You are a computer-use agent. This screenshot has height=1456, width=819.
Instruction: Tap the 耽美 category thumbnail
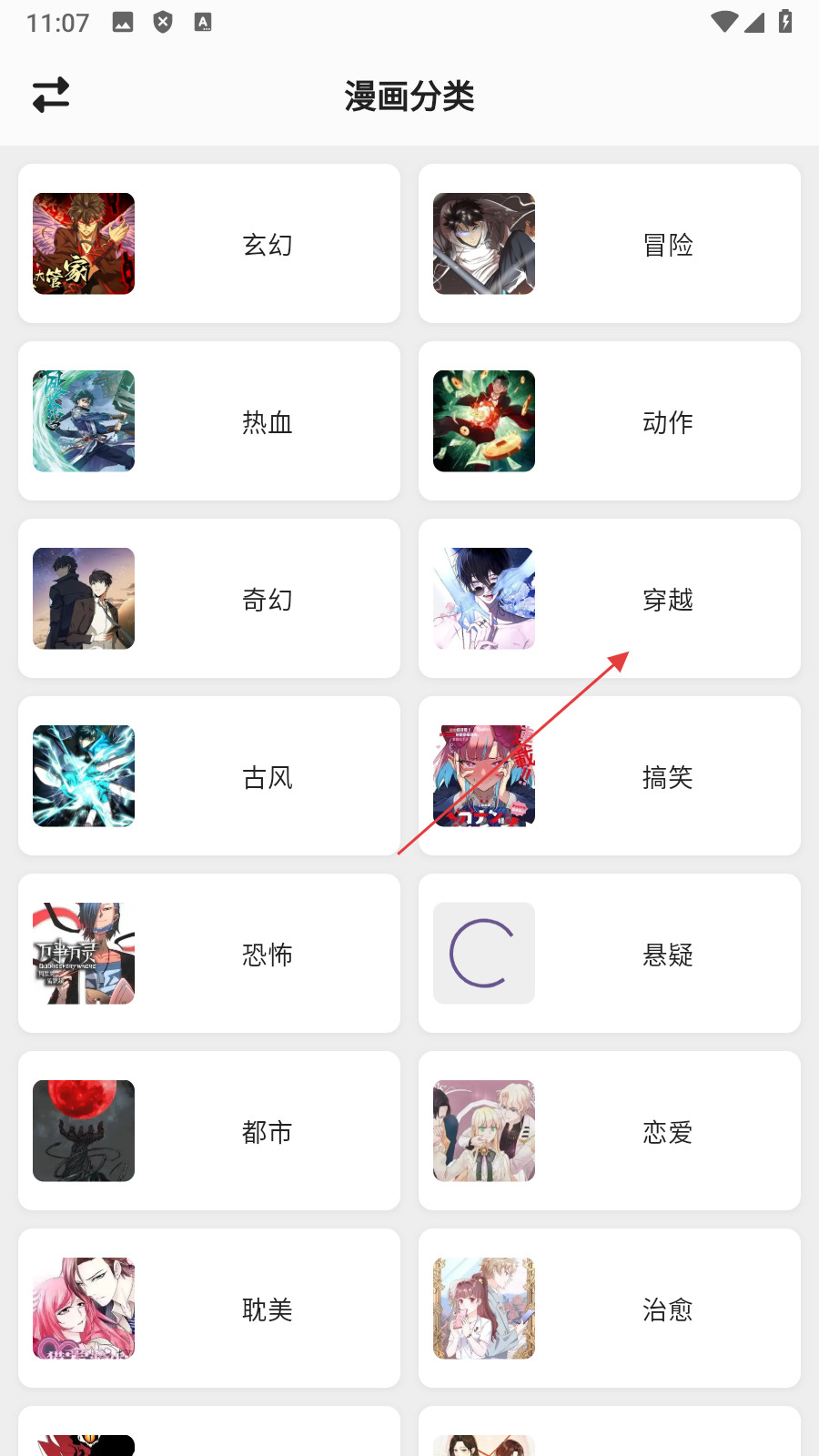click(x=83, y=1309)
